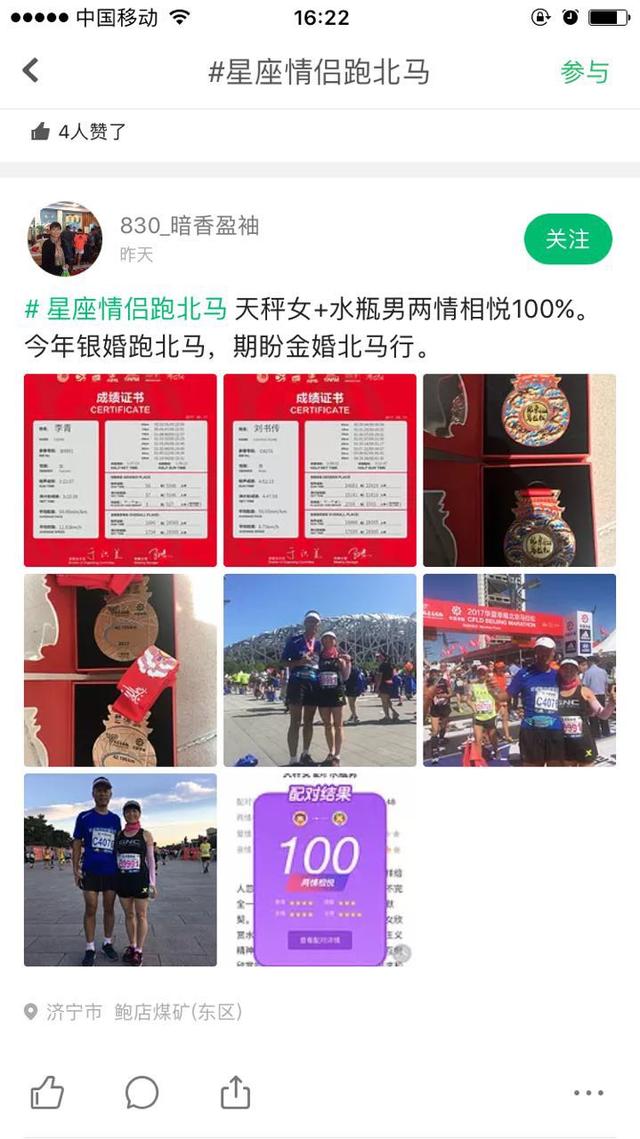
Task: Share this post
Action: tap(235, 1092)
